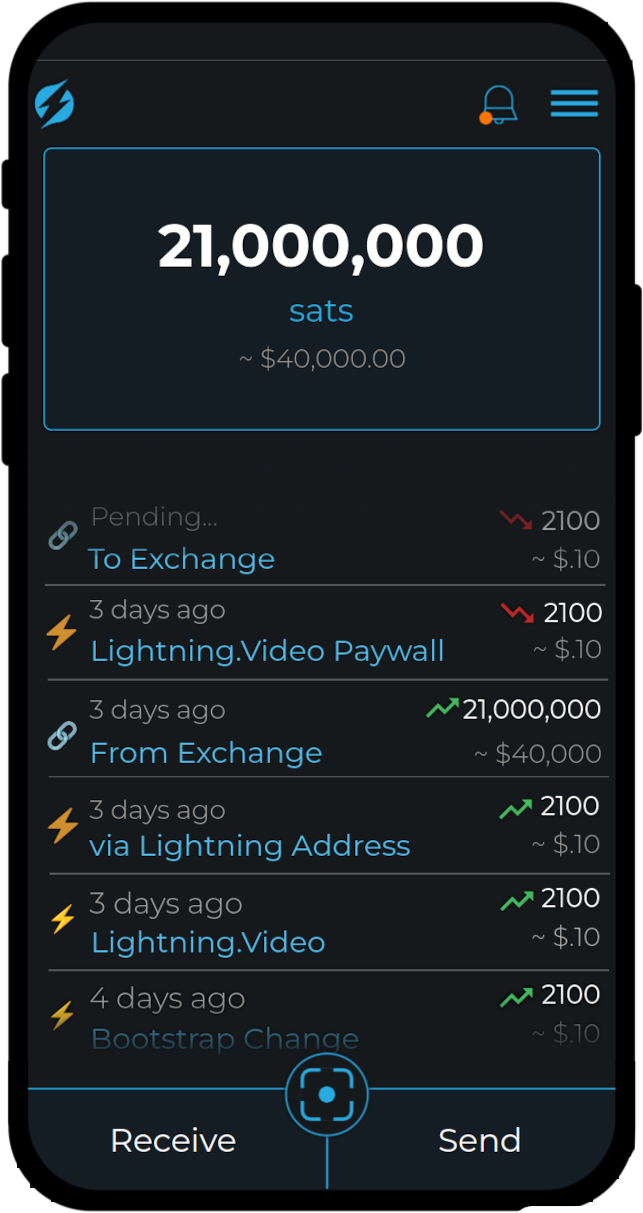Open the From Exchange transaction
This screenshot has height=1213, width=643.
pos(327,729)
